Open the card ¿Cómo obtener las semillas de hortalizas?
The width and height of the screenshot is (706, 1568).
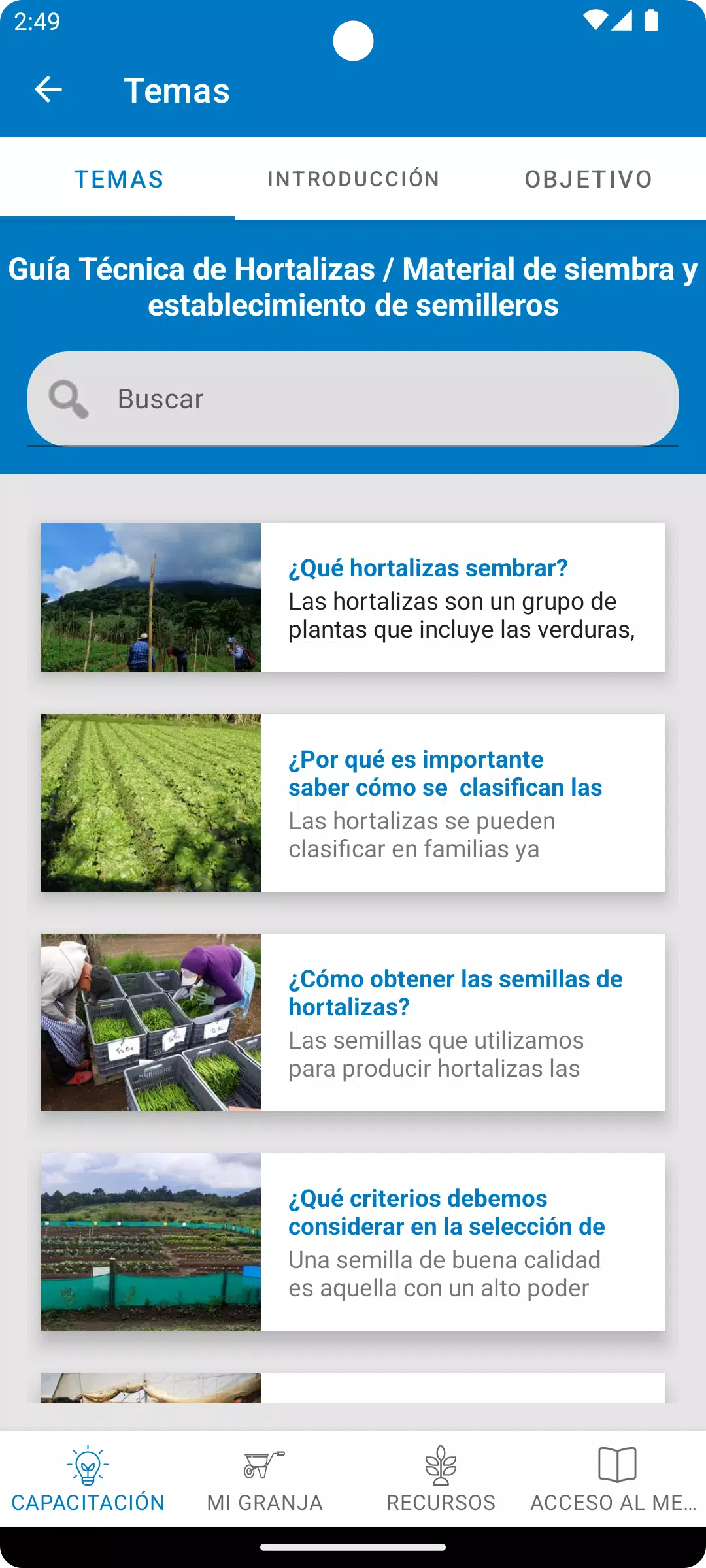pos(353,1022)
